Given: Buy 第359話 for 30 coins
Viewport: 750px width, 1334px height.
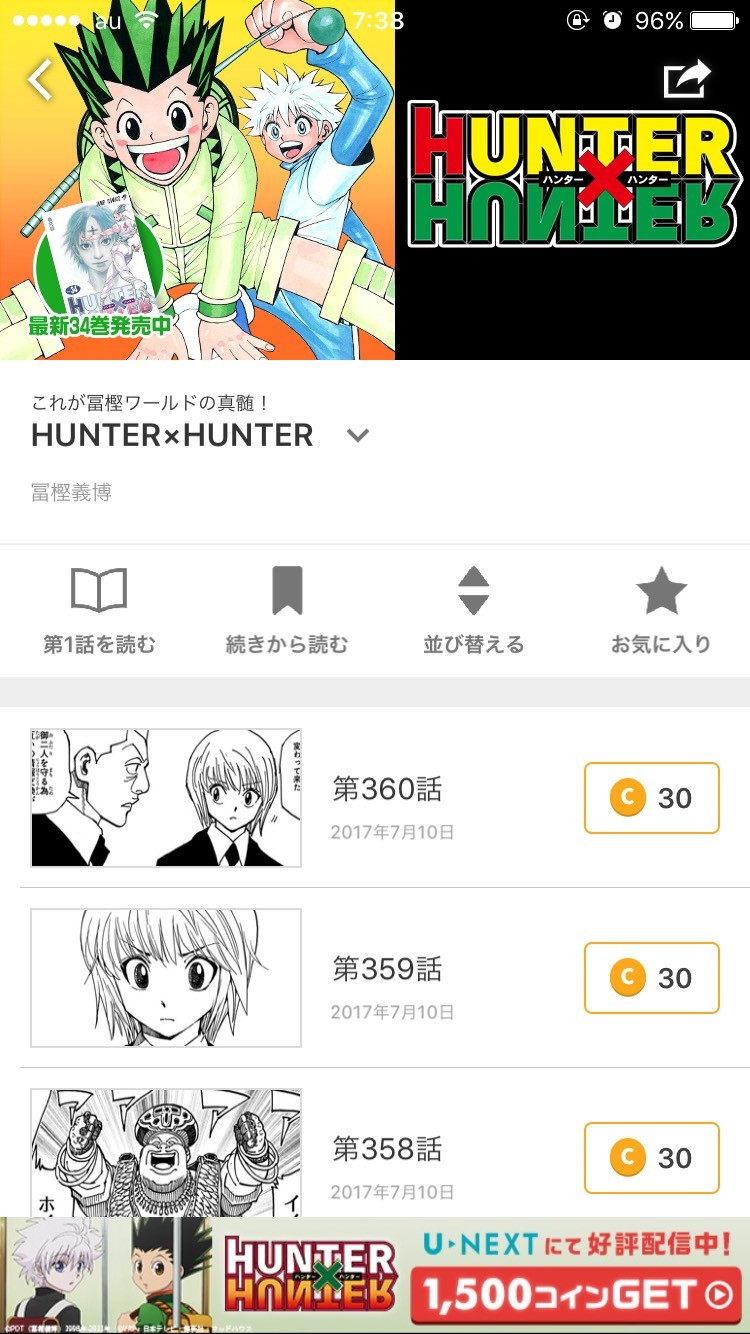Looking at the screenshot, I should (x=651, y=978).
